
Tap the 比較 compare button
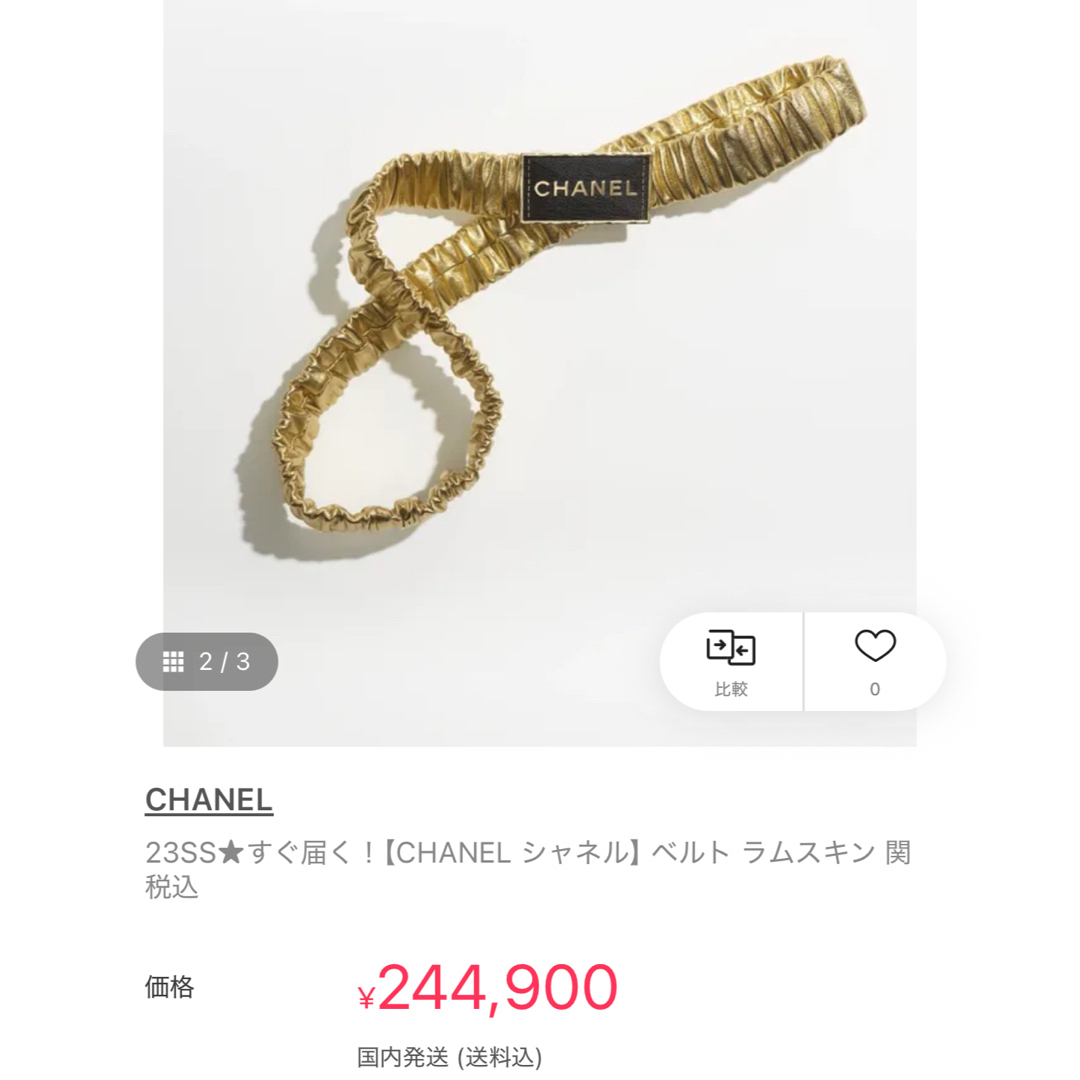pyautogui.click(x=731, y=661)
